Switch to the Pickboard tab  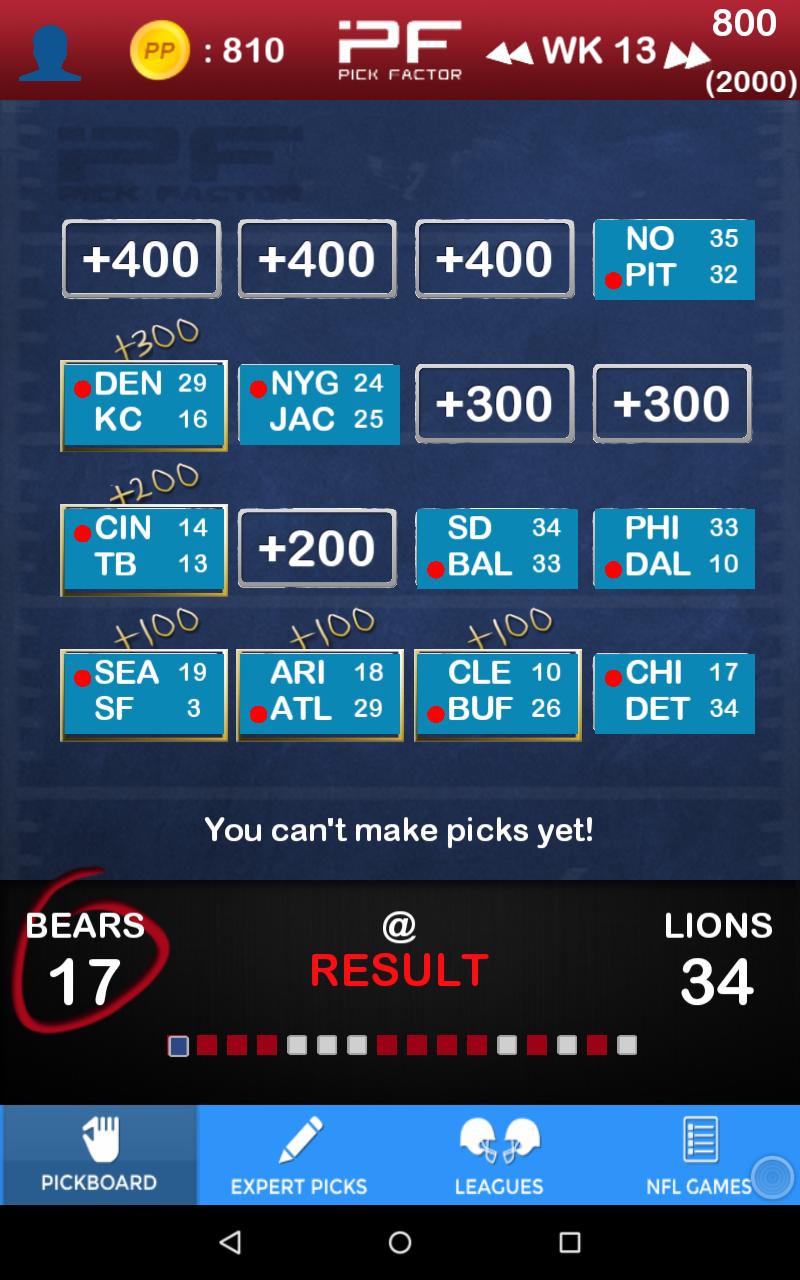[x=99, y=1155]
